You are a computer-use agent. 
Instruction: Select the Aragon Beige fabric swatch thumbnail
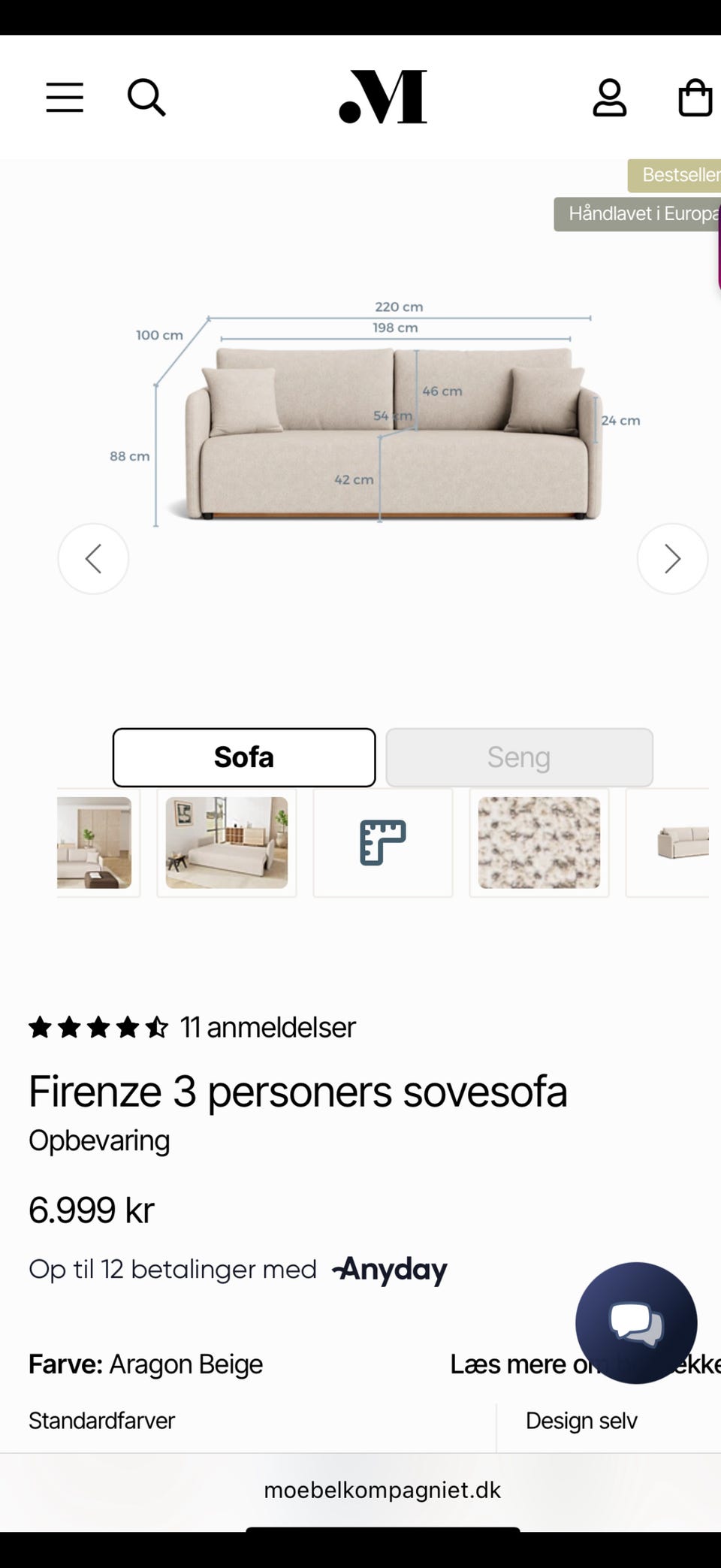(538, 842)
